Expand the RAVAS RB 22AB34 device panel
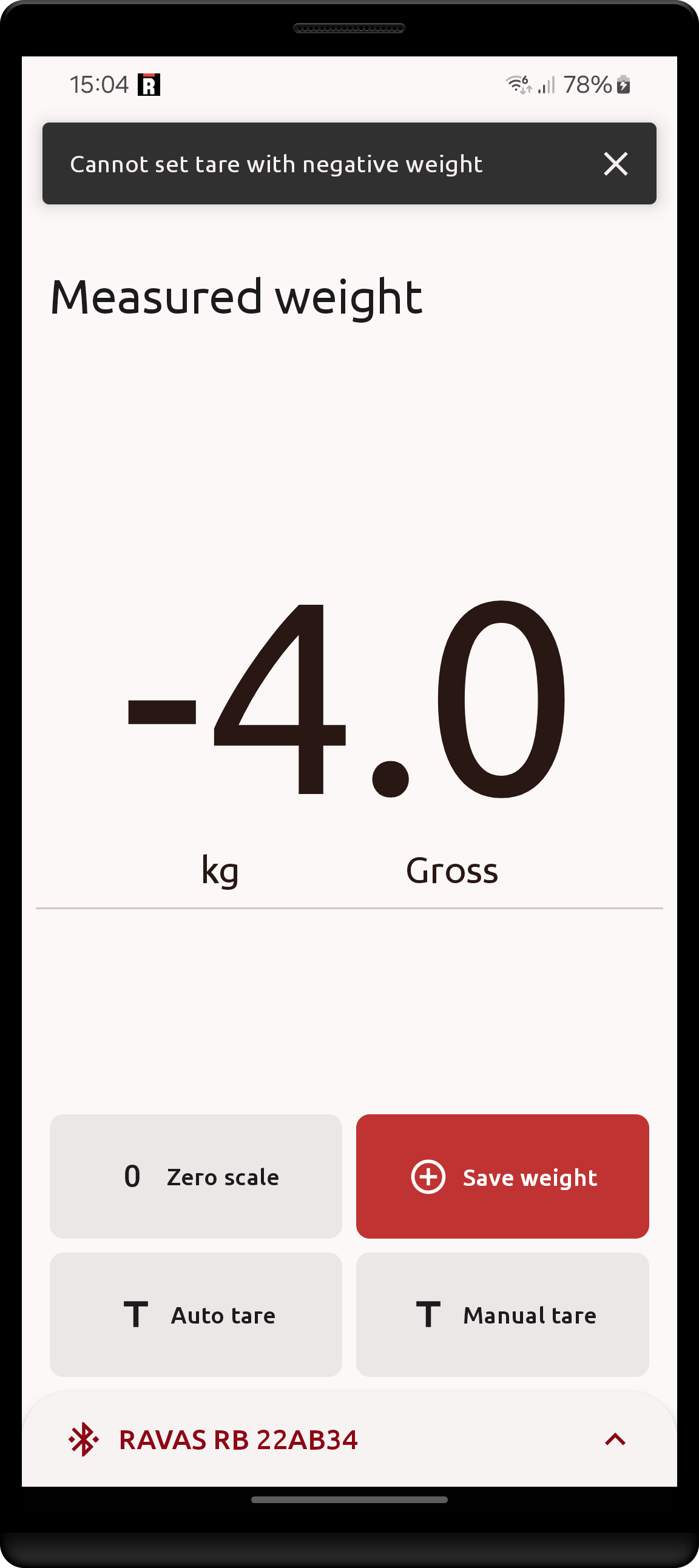This screenshot has height=1568, width=699. 615,1439
